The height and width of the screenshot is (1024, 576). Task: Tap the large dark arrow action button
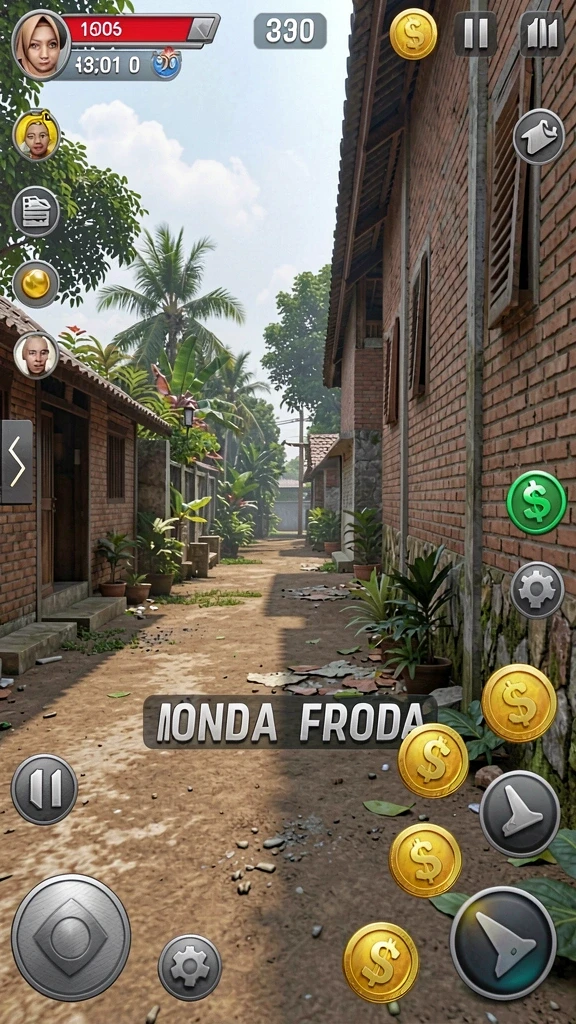point(503,943)
